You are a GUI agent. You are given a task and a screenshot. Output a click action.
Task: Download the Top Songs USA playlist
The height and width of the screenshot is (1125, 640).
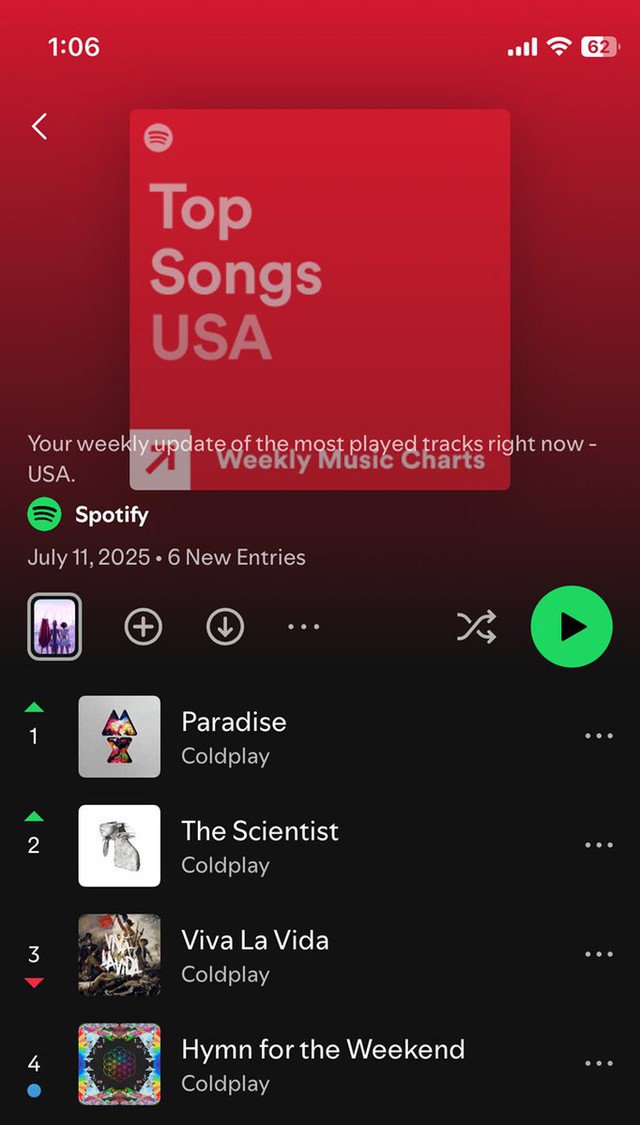225,627
